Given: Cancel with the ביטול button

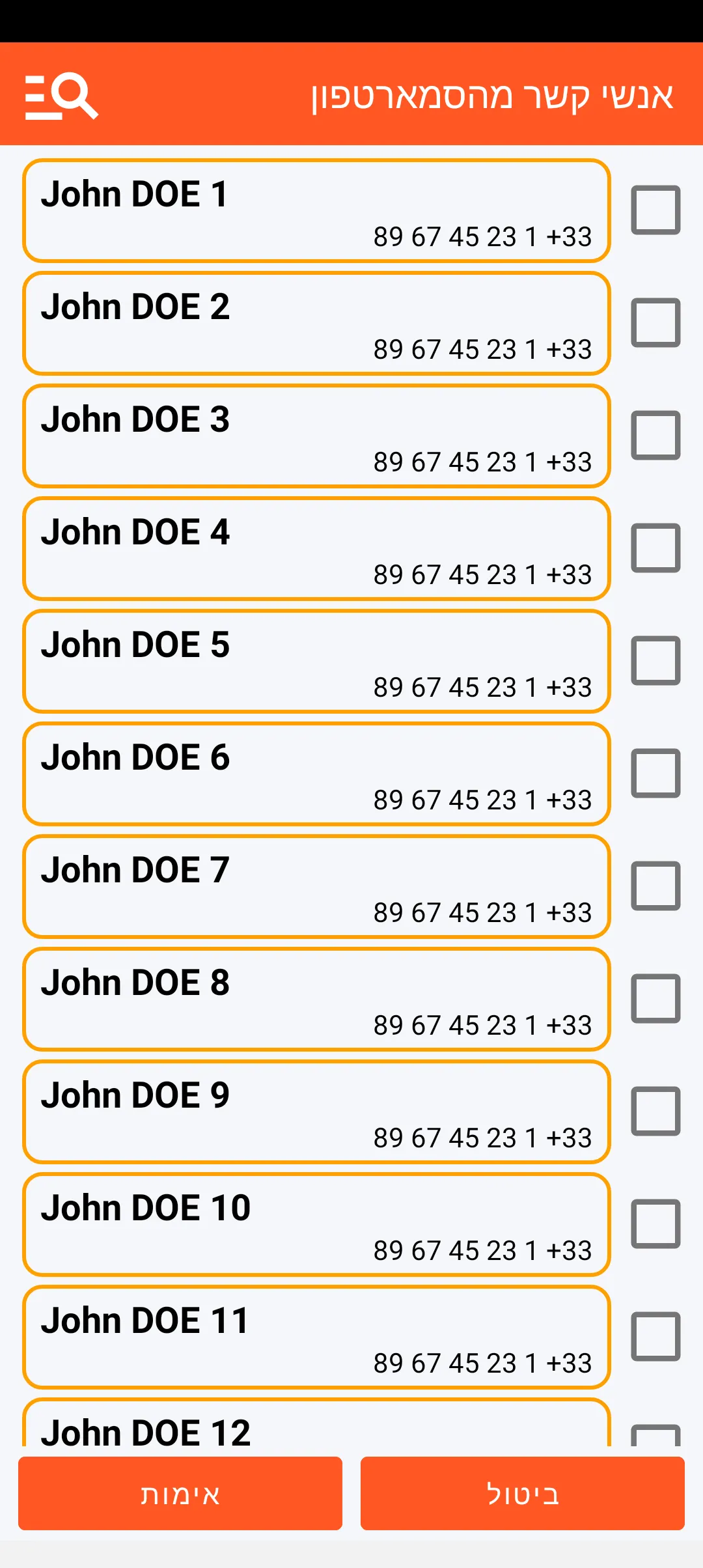Looking at the screenshot, I should (x=523, y=1493).
